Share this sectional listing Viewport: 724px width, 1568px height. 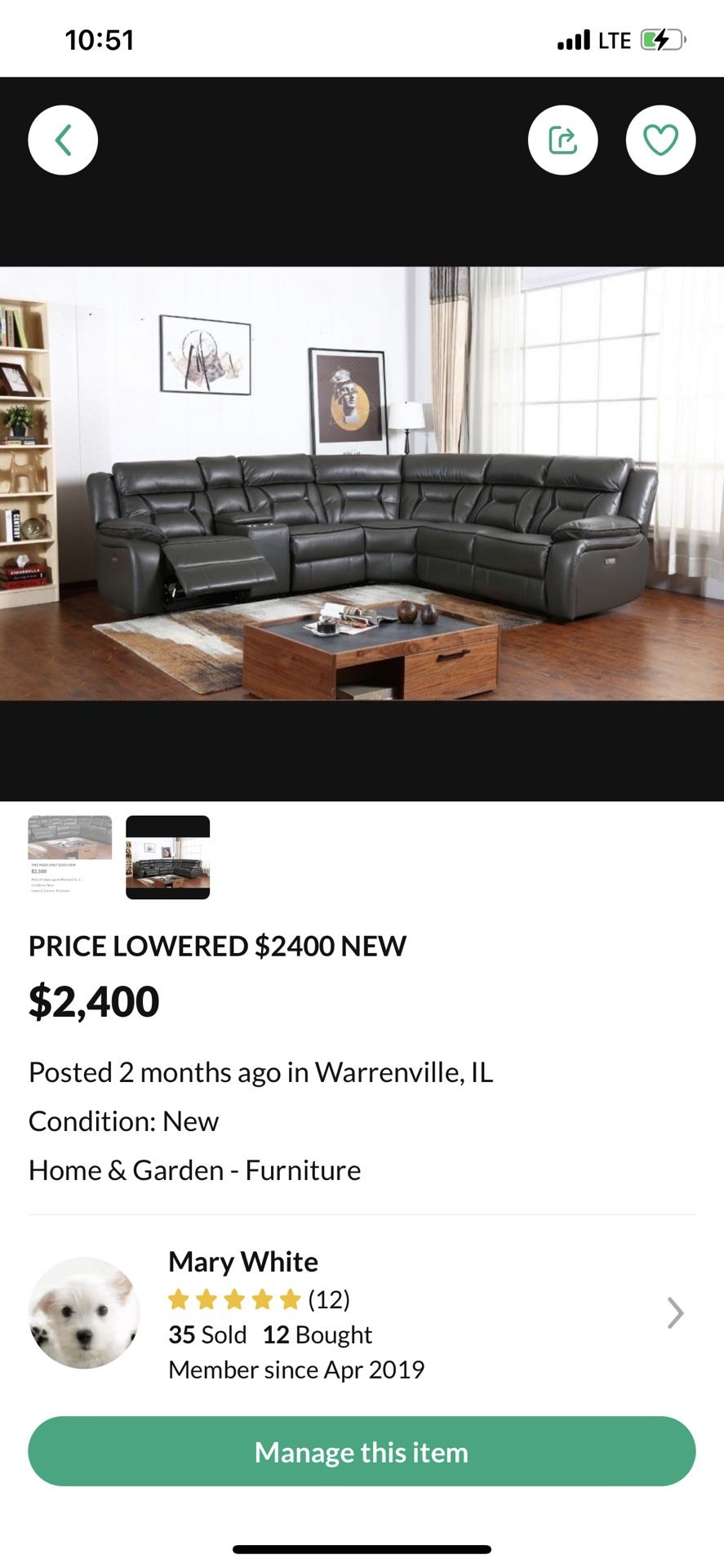[x=562, y=140]
